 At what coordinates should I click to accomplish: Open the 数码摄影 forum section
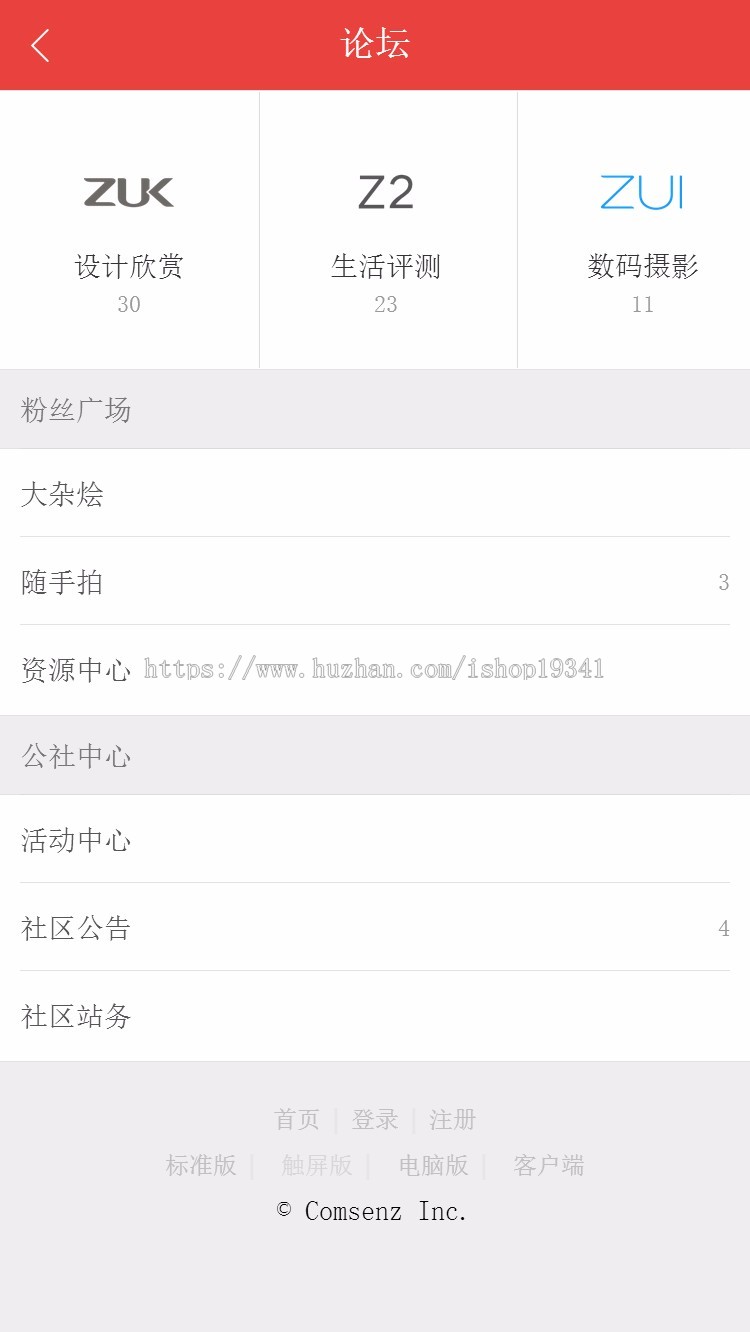pyautogui.click(x=643, y=266)
